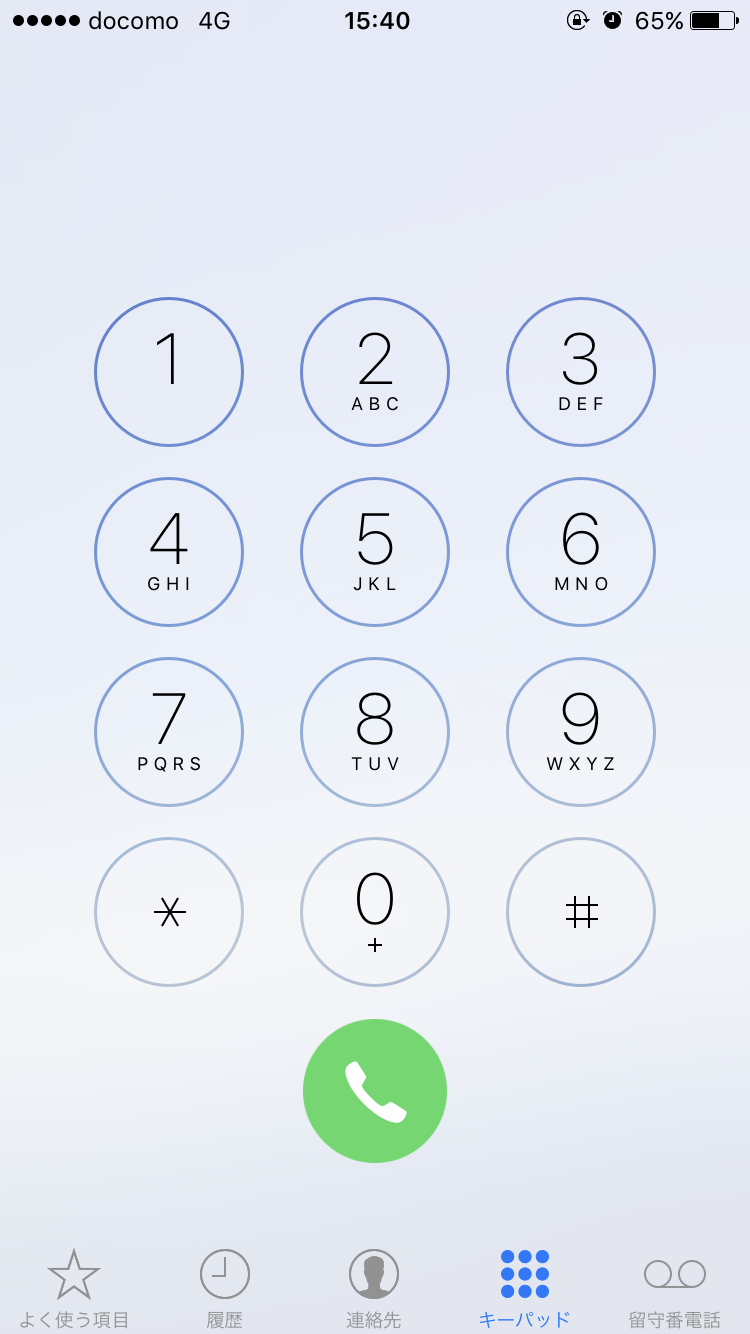Select the キーパッド keypad tab

pyautogui.click(x=525, y=1288)
